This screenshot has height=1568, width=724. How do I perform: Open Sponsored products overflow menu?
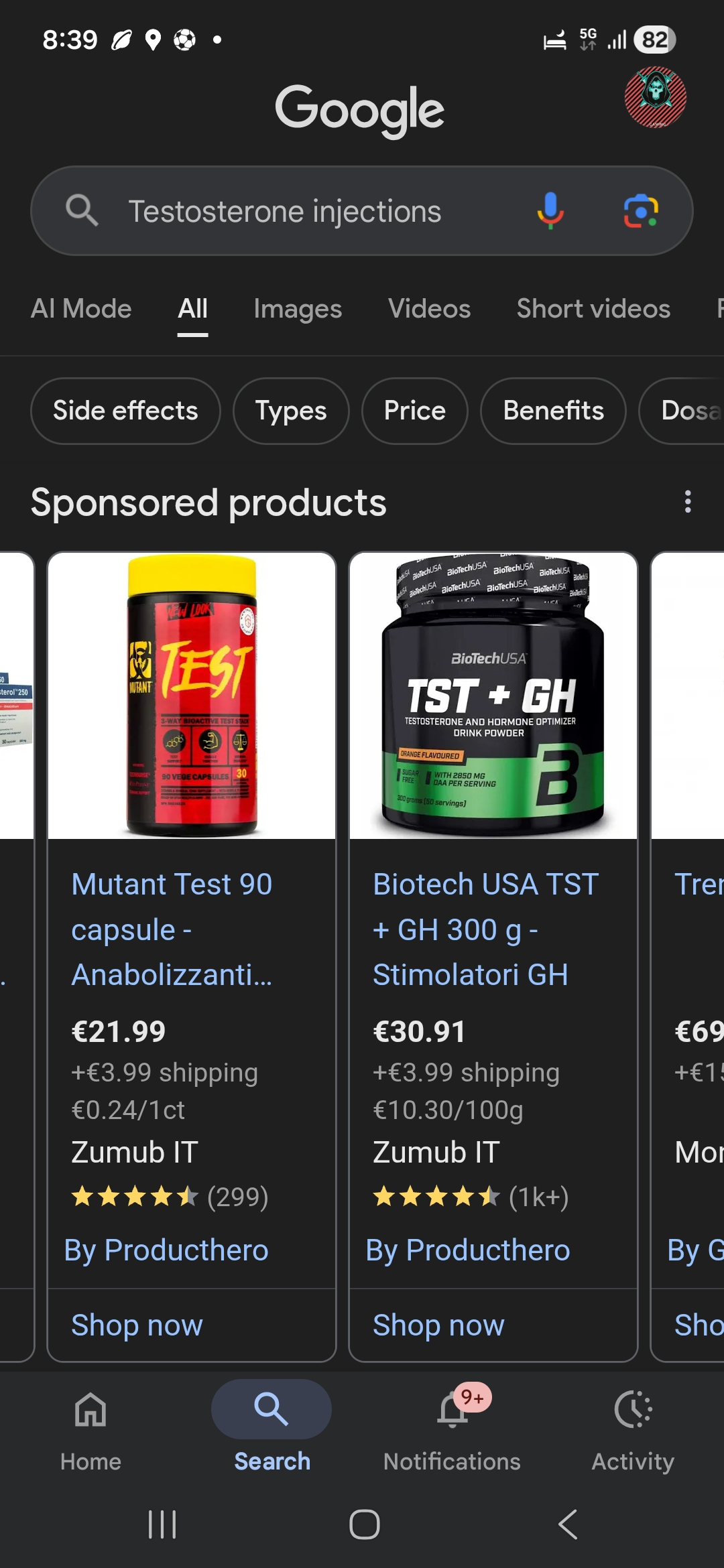coord(687,502)
